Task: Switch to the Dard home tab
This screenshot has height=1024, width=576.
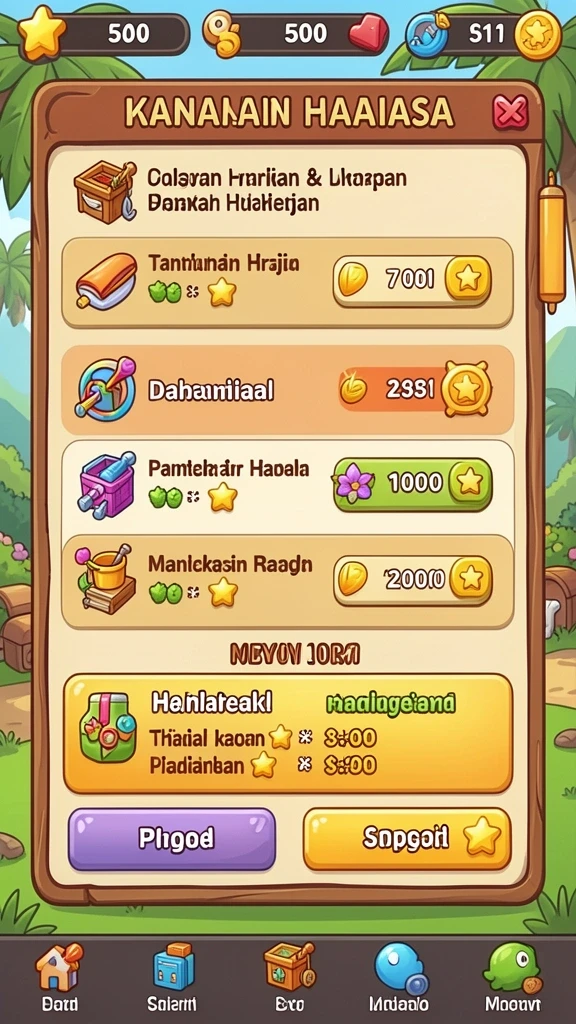Action: (59, 975)
